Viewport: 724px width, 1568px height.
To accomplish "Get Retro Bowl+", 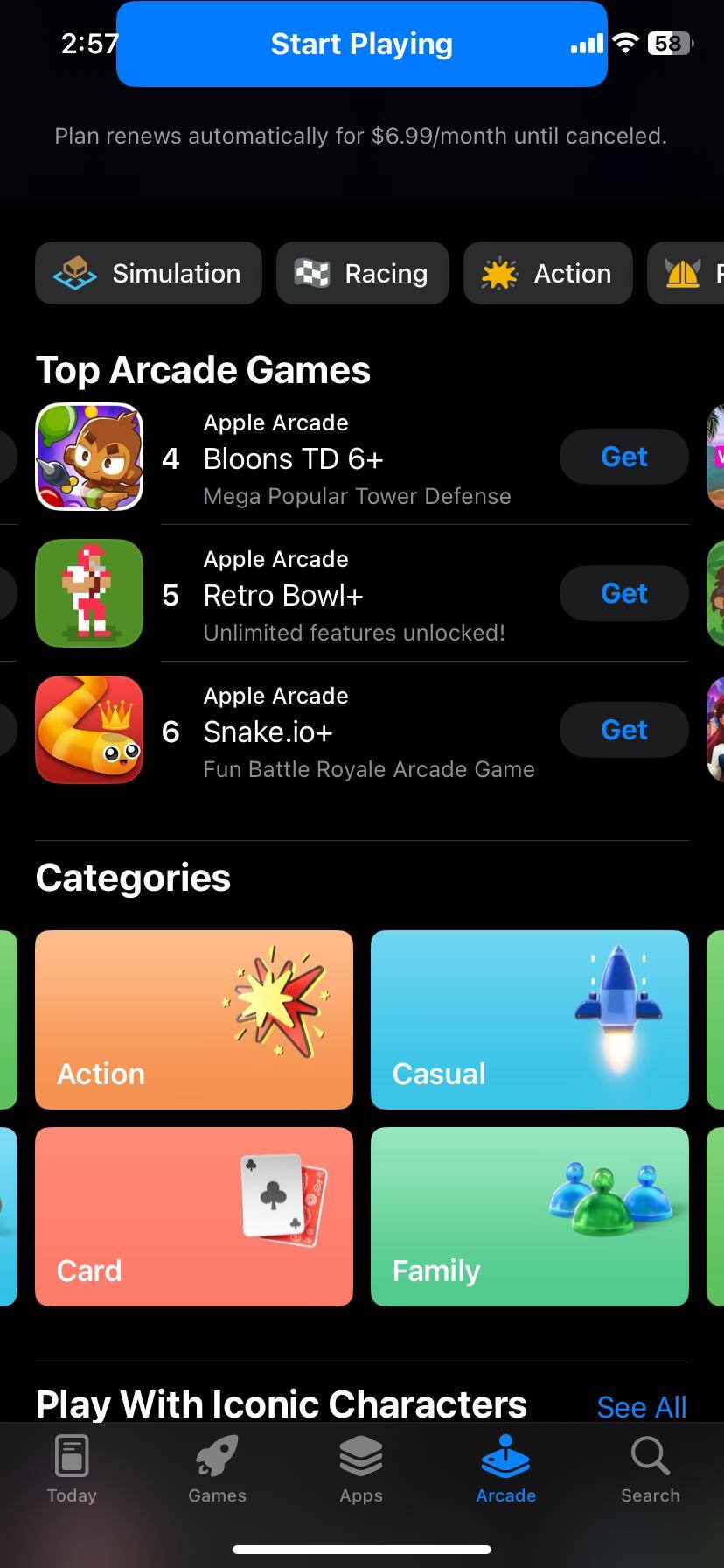I will click(623, 593).
